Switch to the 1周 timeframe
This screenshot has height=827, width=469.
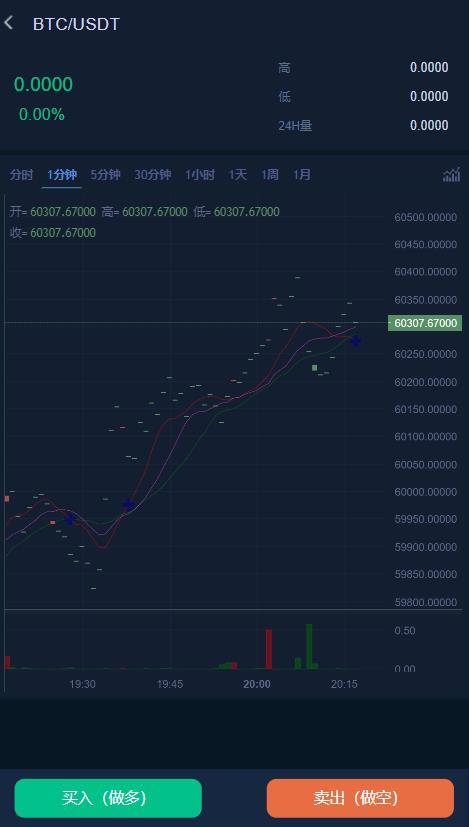tap(270, 175)
